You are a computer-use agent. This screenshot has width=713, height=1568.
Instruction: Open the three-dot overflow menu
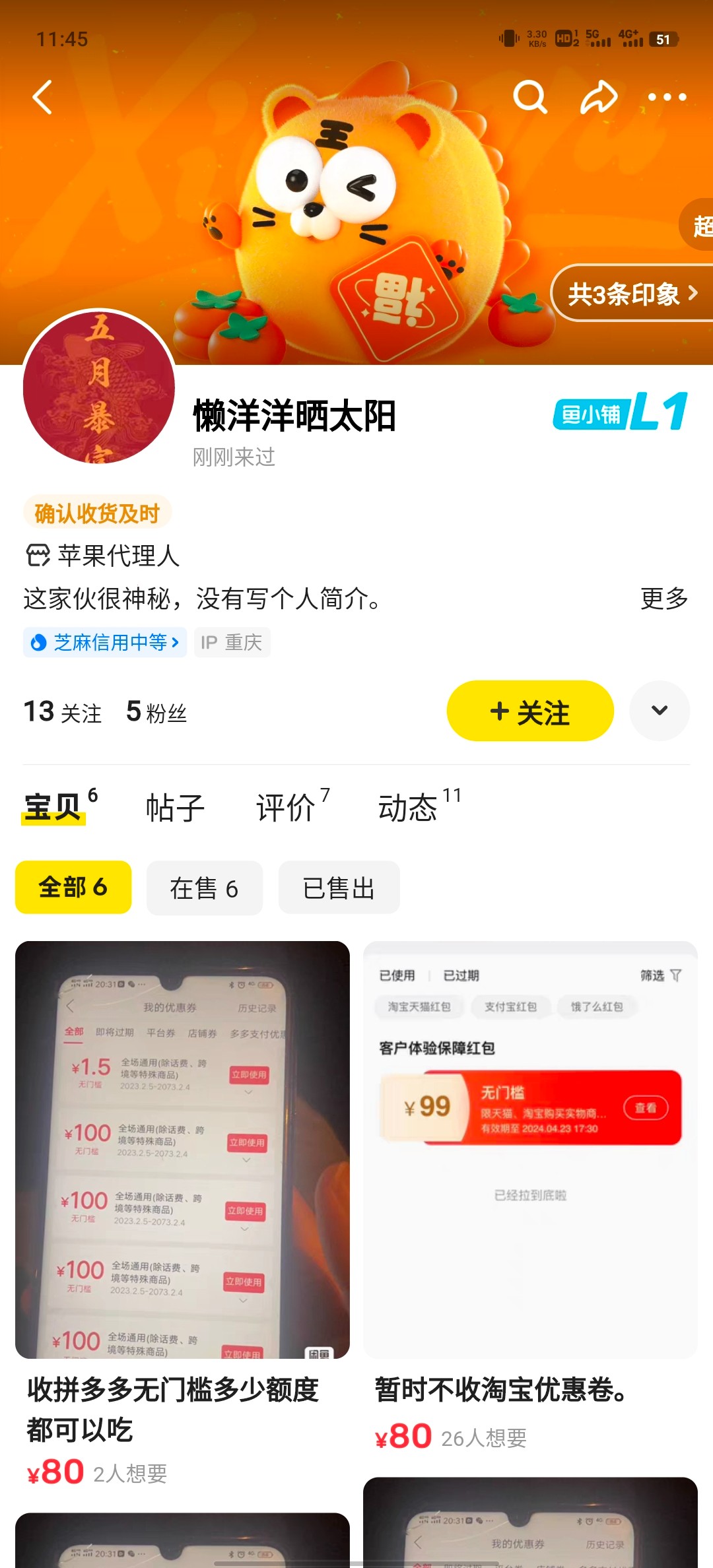tap(667, 98)
